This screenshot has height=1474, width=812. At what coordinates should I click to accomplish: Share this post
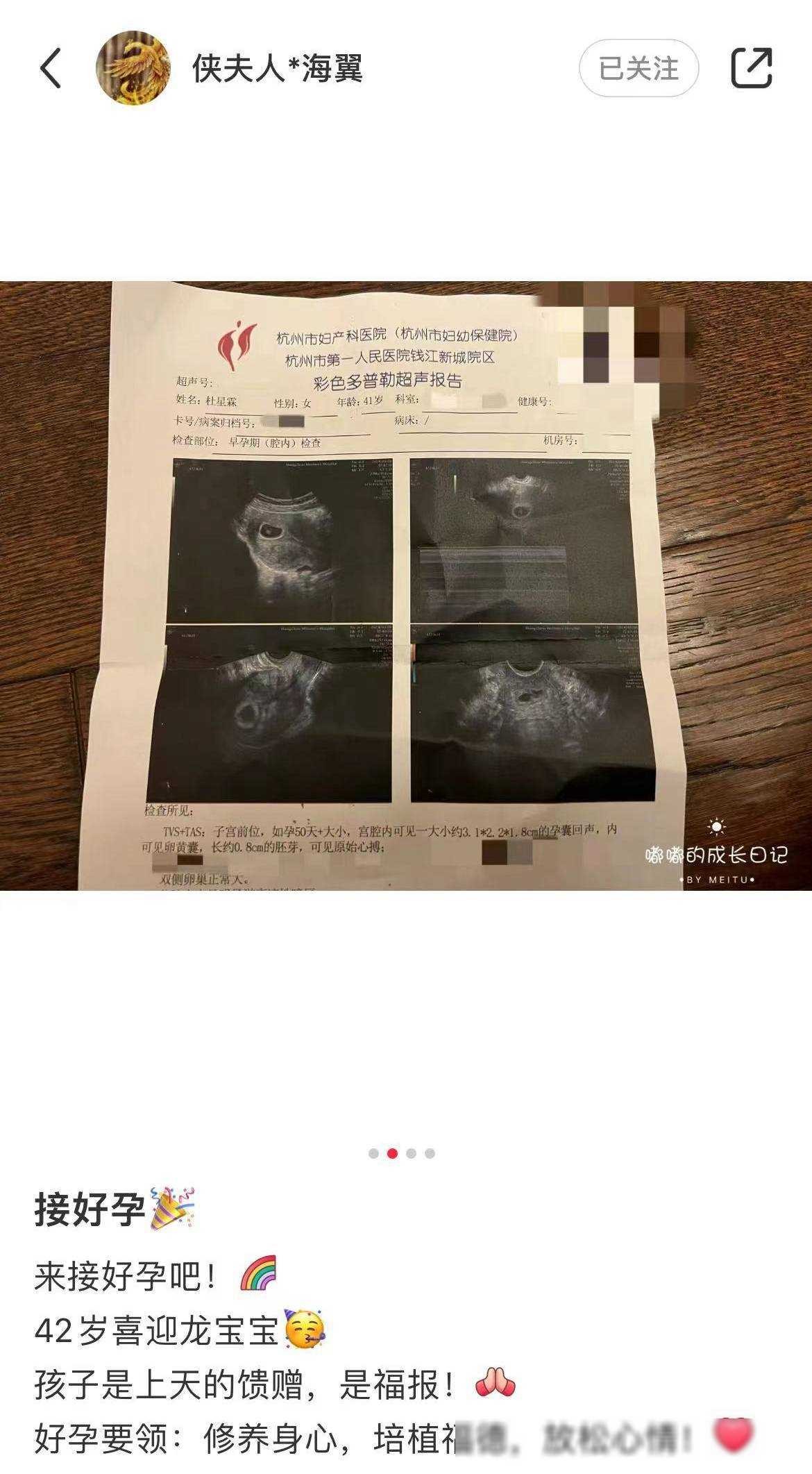[x=752, y=68]
